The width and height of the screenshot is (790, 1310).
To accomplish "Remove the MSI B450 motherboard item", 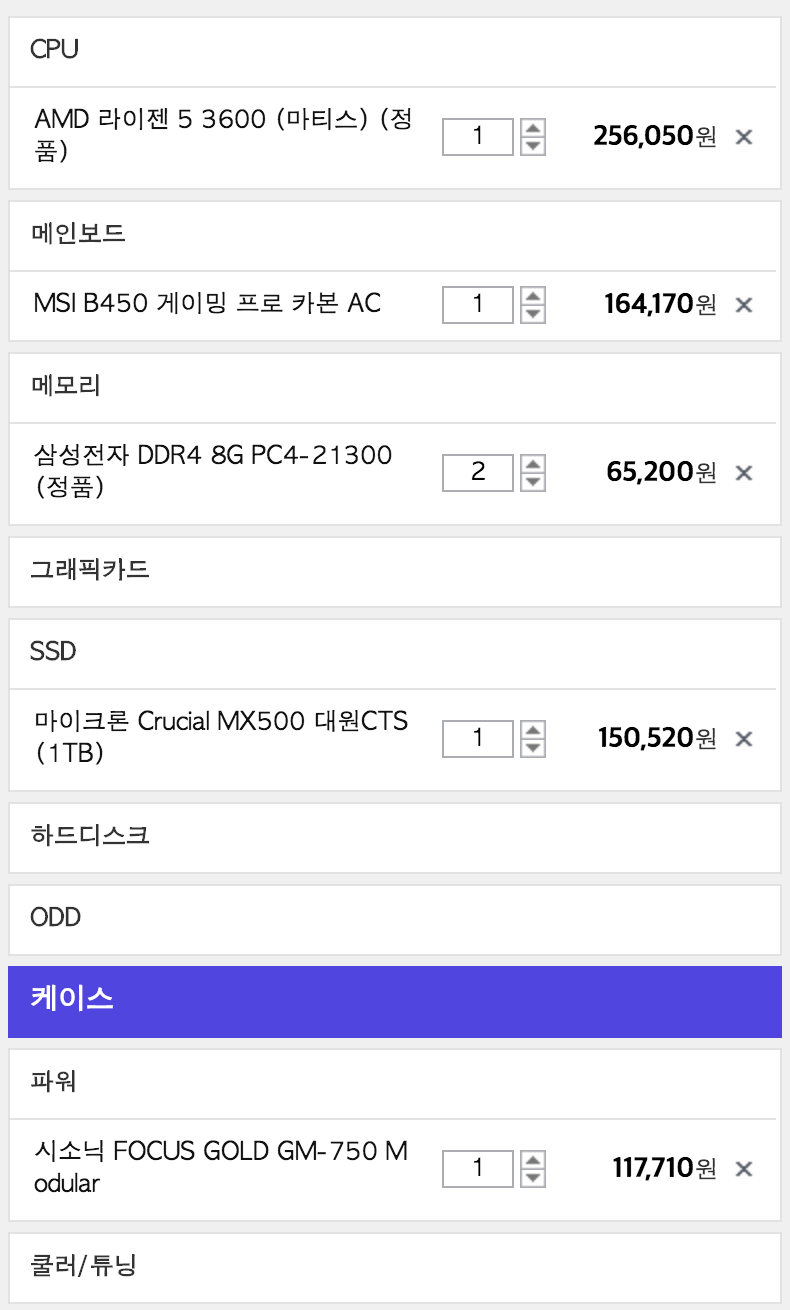I will pos(744,304).
